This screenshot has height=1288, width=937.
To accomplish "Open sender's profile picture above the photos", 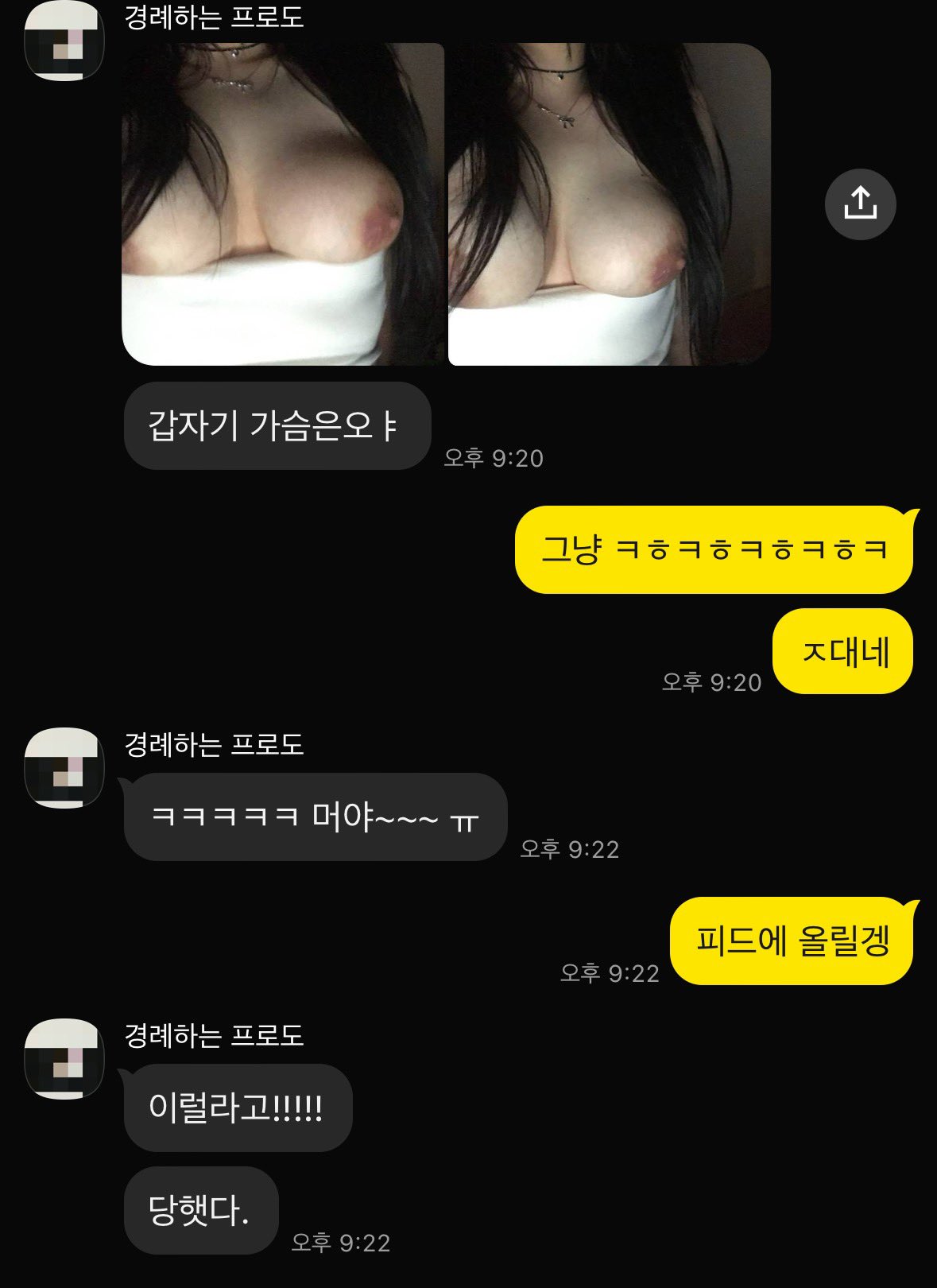I will pos(65,40).
